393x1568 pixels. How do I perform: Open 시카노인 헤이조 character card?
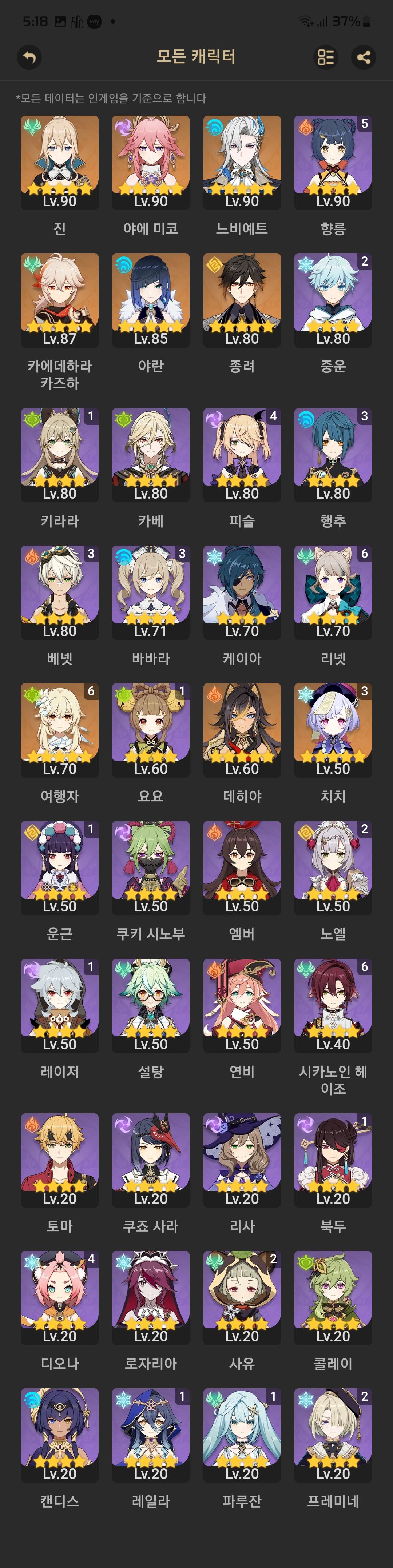[333, 1004]
